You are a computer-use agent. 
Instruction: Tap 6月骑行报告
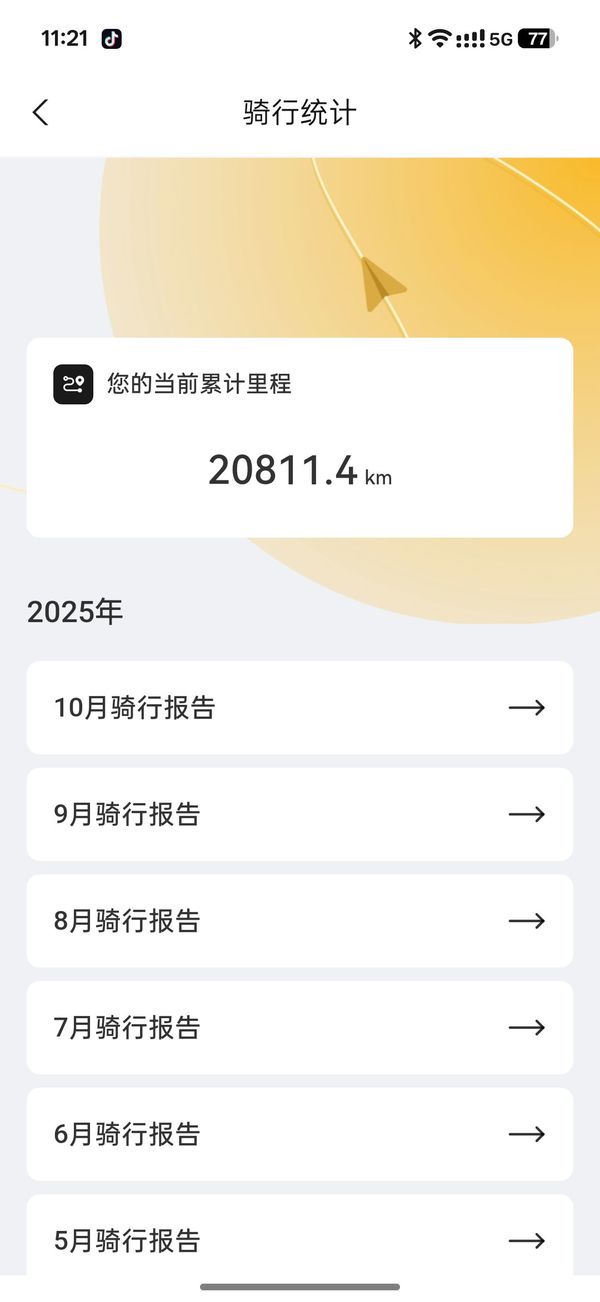(x=299, y=1134)
